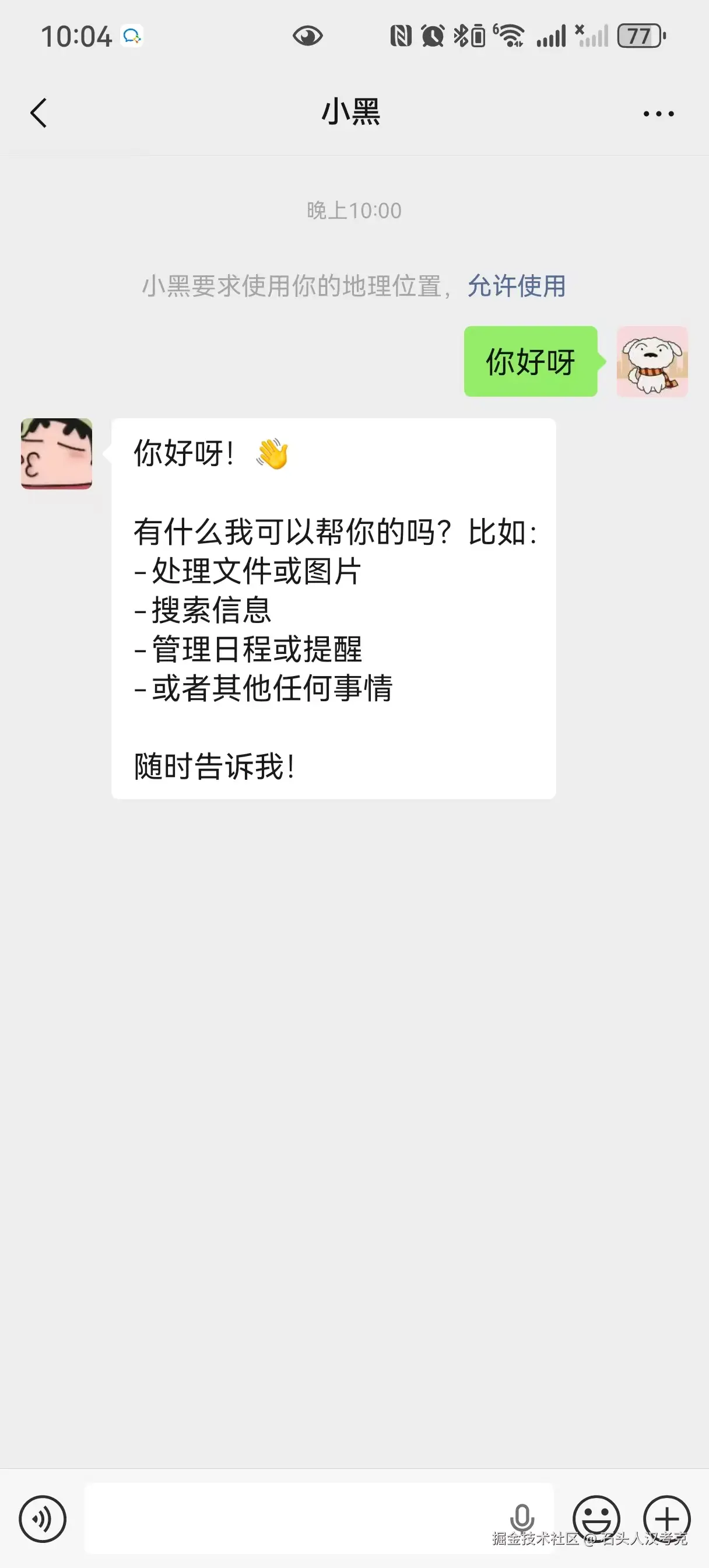This screenshot has width=709, height=1568.
Task: Open the plus attachments menu
Action: coord(666,1518)
